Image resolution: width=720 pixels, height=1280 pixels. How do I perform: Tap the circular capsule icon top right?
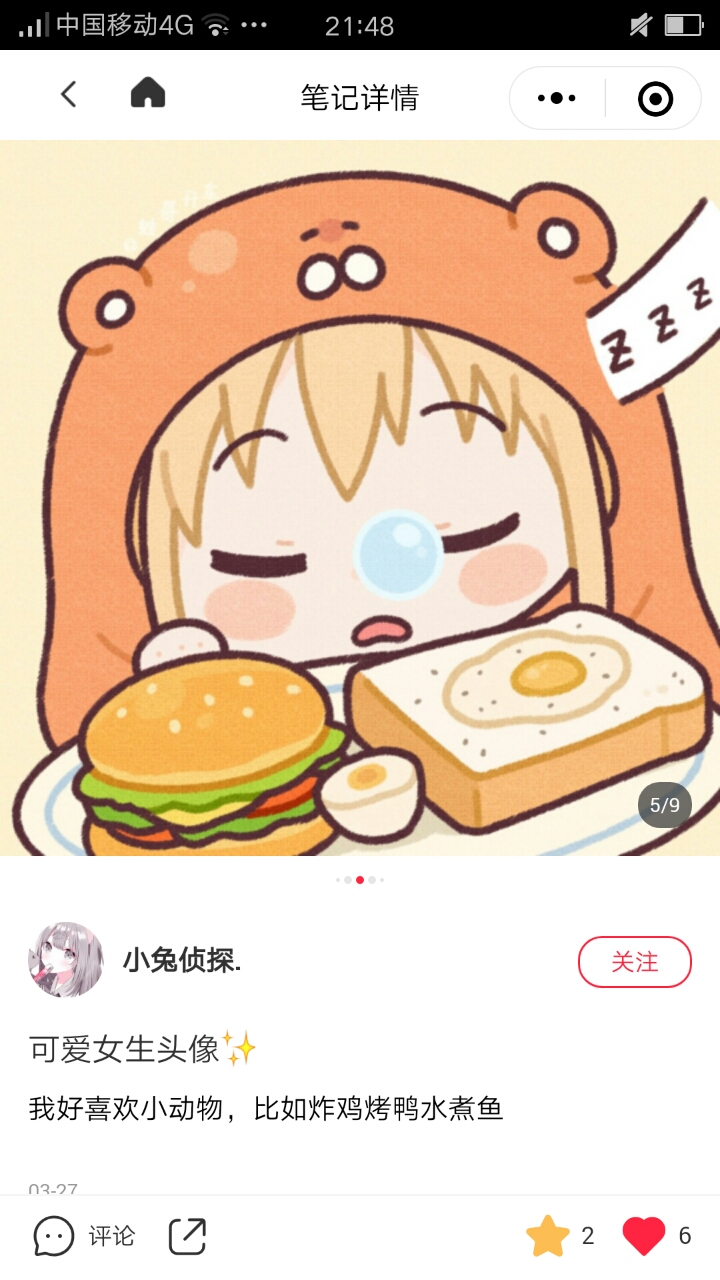[x=654, y=96]
